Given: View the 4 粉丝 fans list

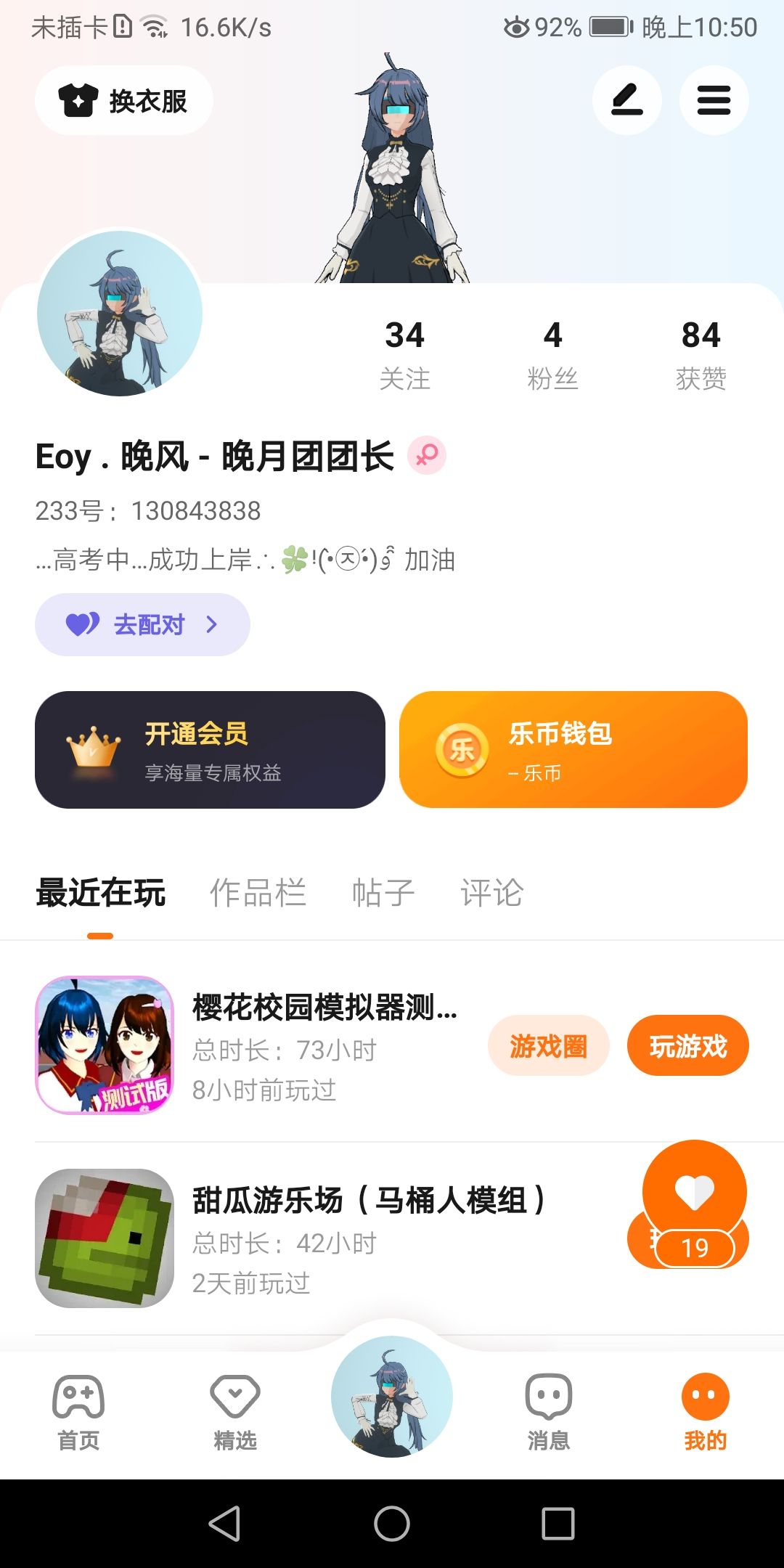Looking at the screenshot, I should point(552,355).
